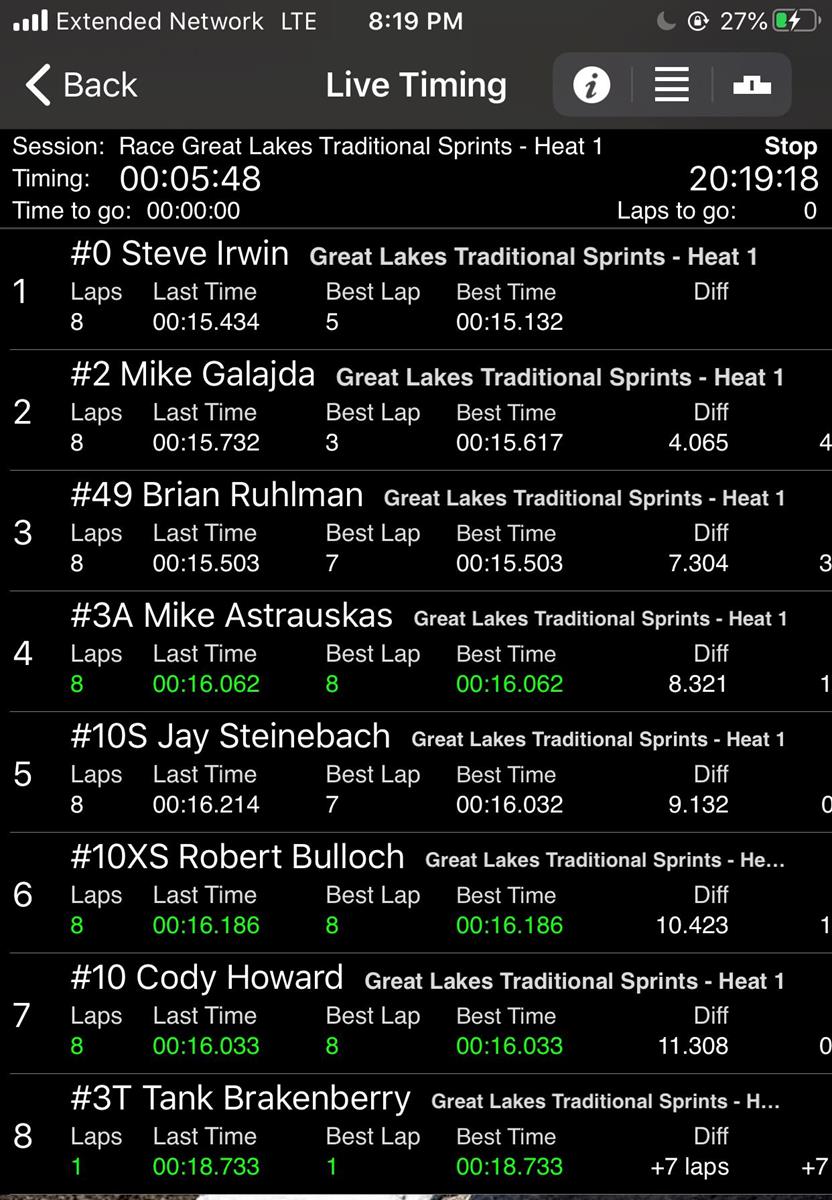Open the session info icon
This screenshot has height=1200, width=832.
coord(592,86)
